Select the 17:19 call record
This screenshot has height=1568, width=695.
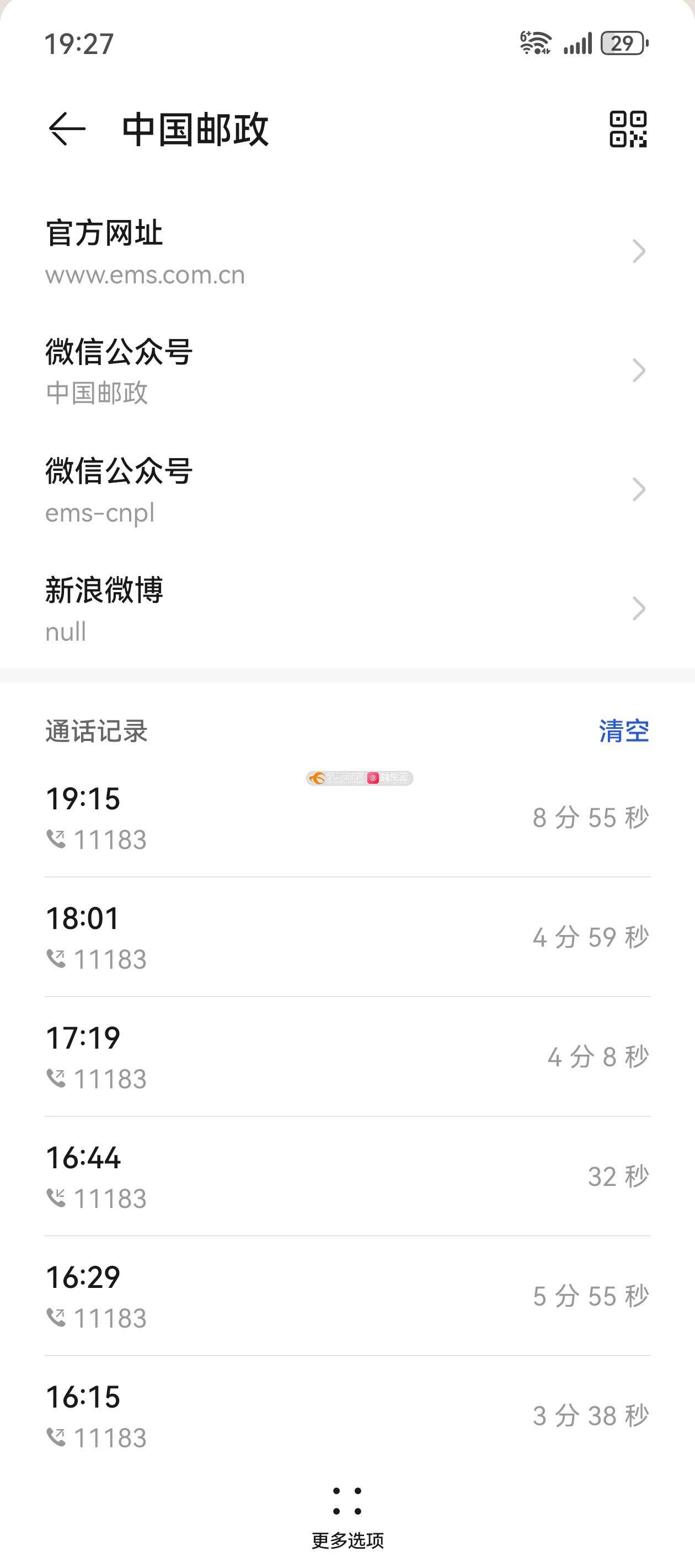tap(347, 1057)
